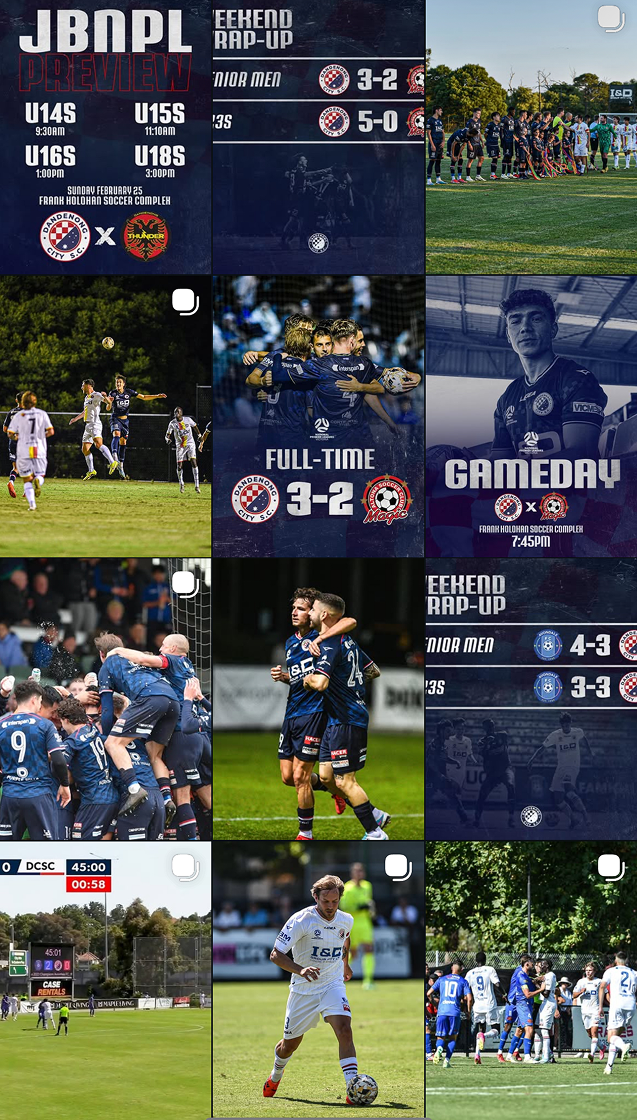Open the crowd celebration photo with number 9
This screenshot has width=637, height=1120.
click(105, 699)
